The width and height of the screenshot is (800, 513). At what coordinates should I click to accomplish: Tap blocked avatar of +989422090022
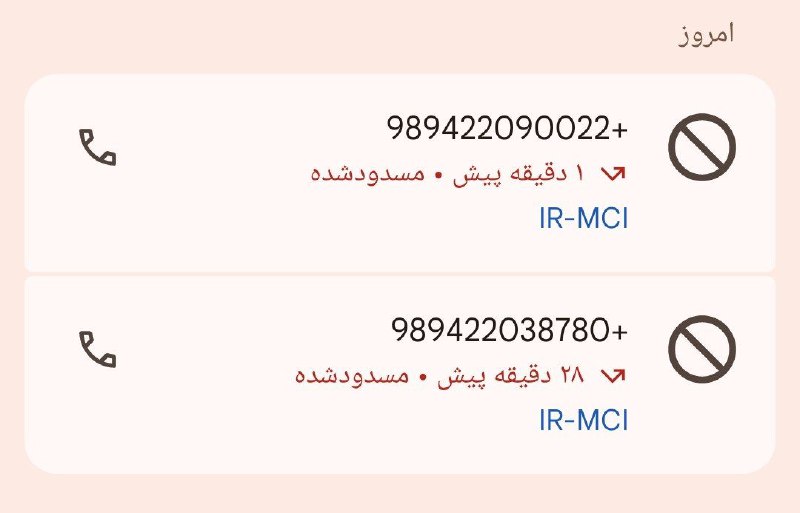701,148
